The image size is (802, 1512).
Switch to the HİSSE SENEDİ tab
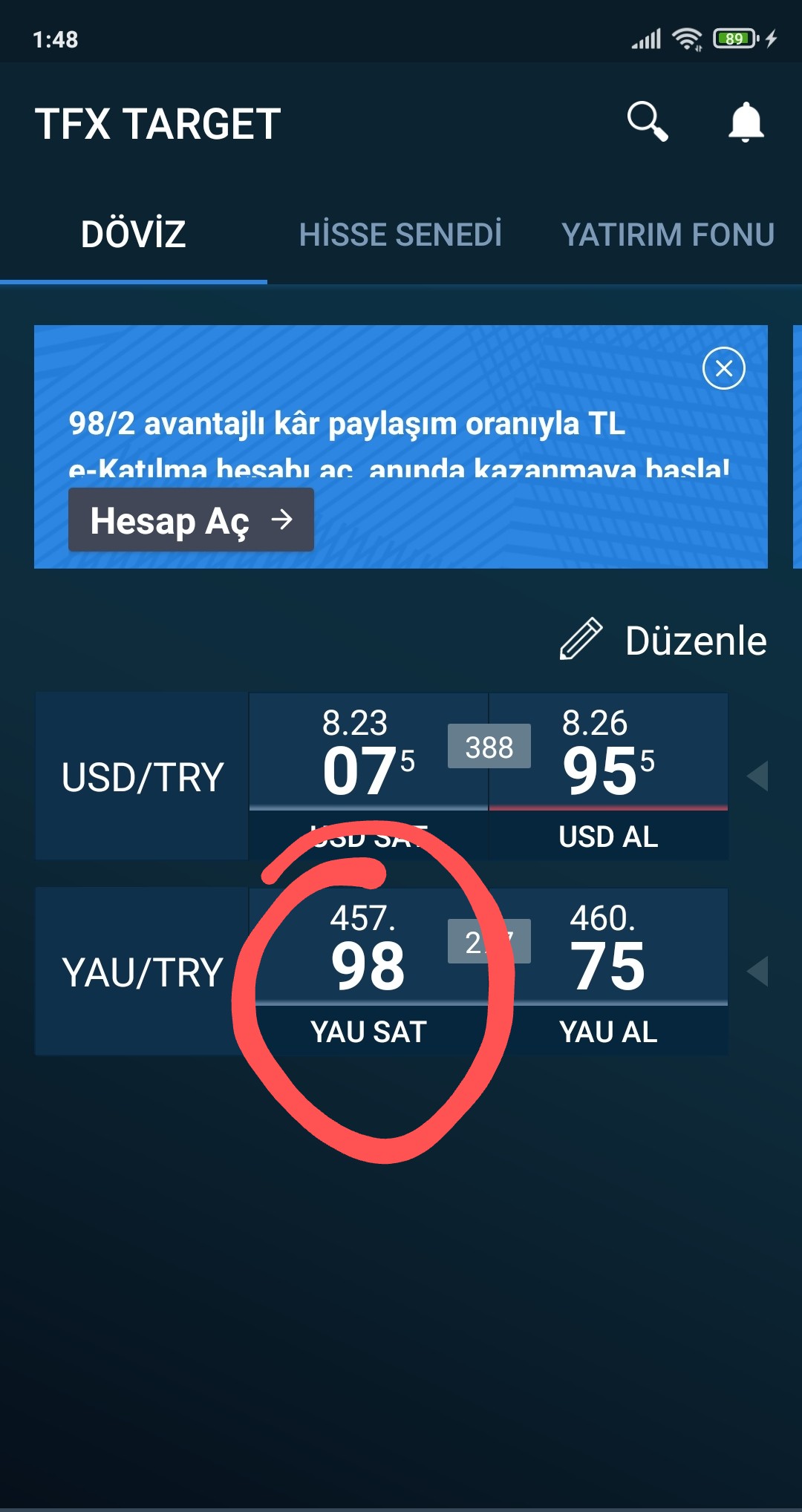(x=400, y=235)
